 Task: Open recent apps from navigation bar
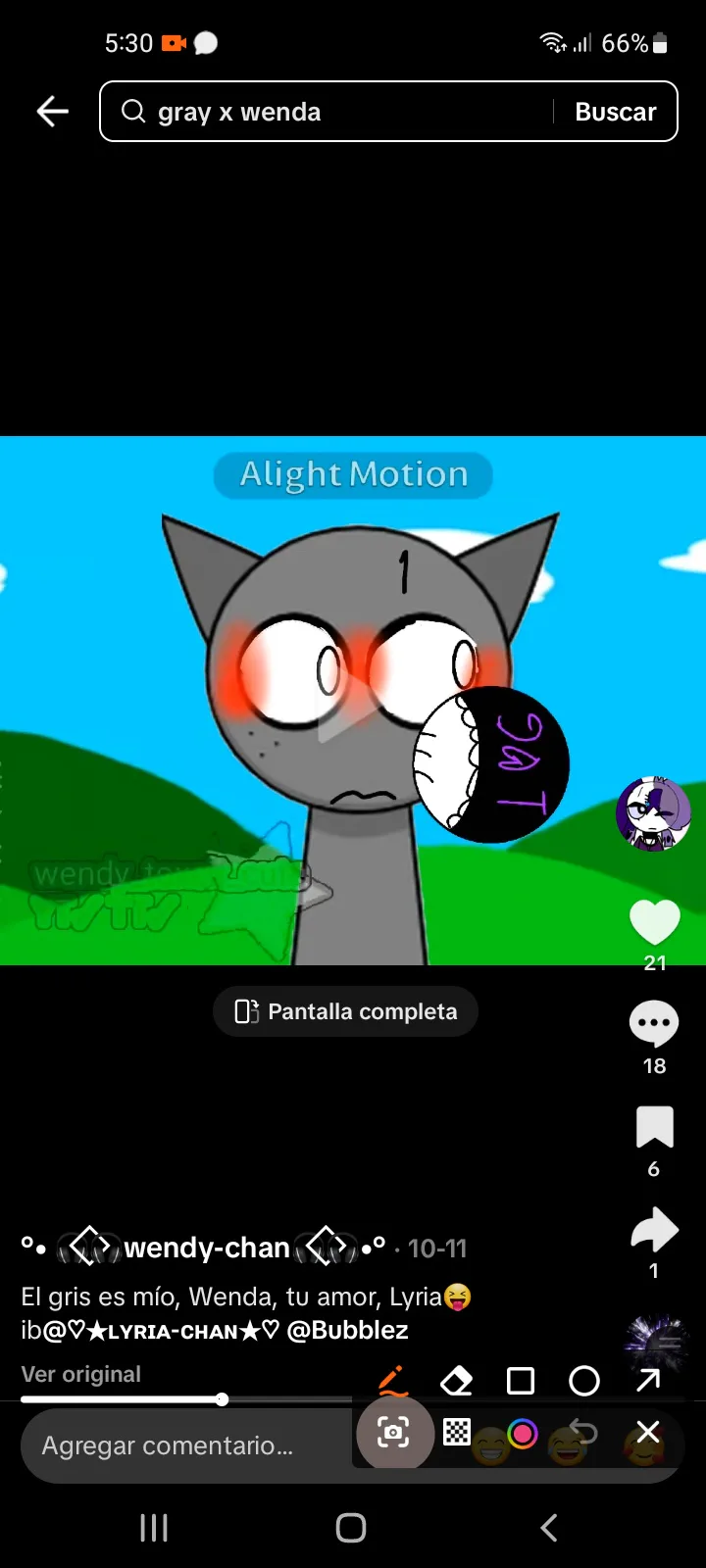point(154,1527)
